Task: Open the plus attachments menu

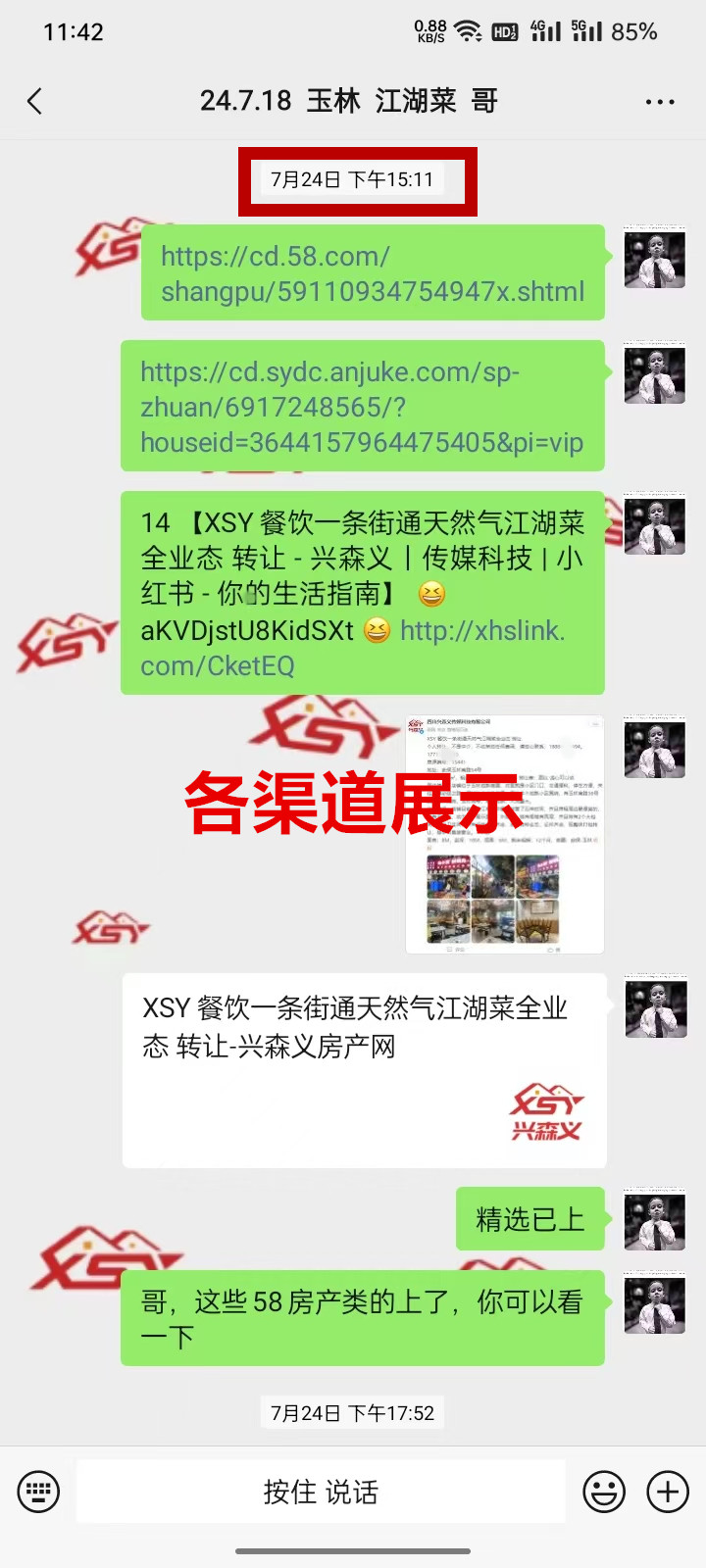Action: 668,1493
